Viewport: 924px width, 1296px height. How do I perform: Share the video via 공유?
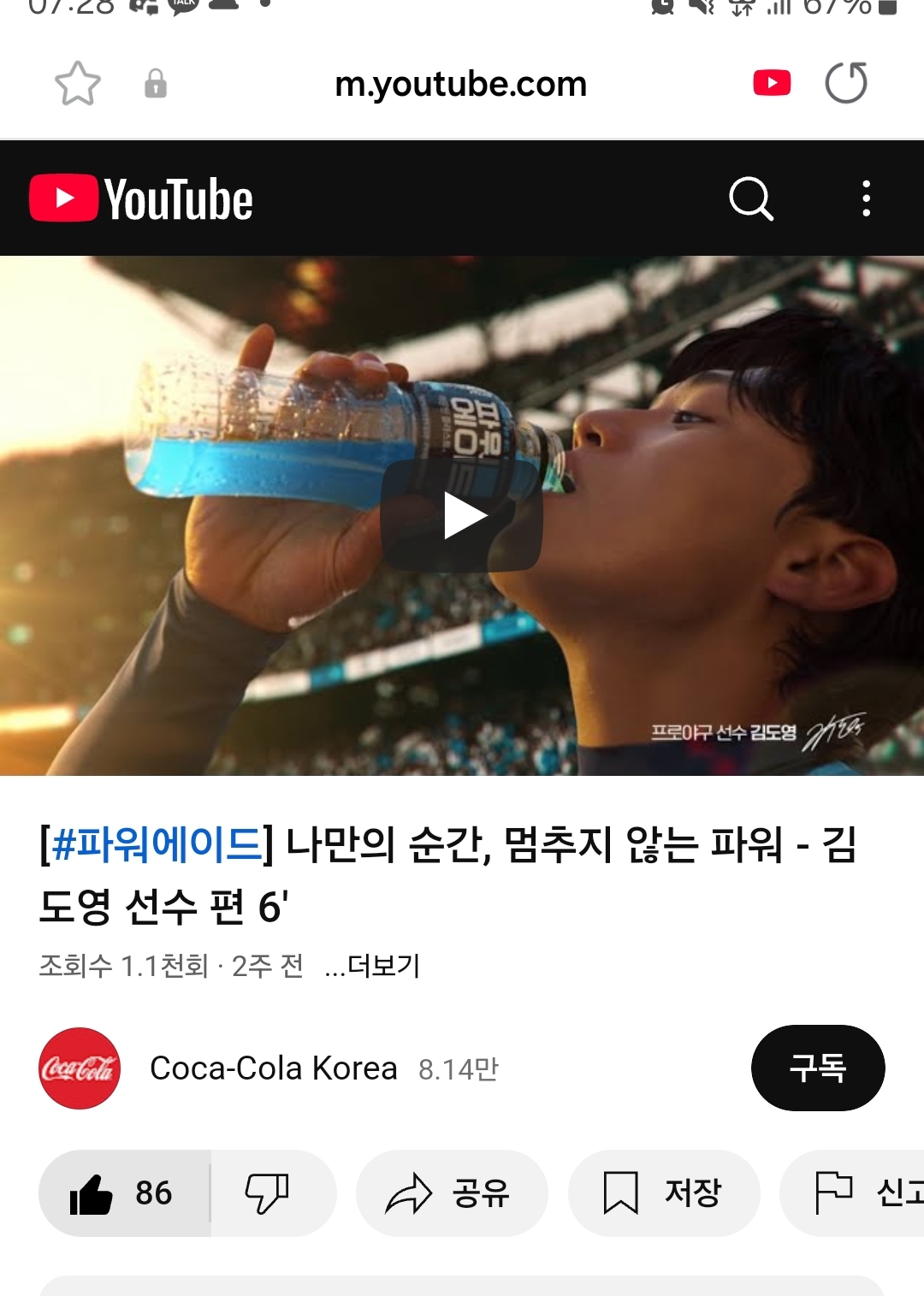451,1192
